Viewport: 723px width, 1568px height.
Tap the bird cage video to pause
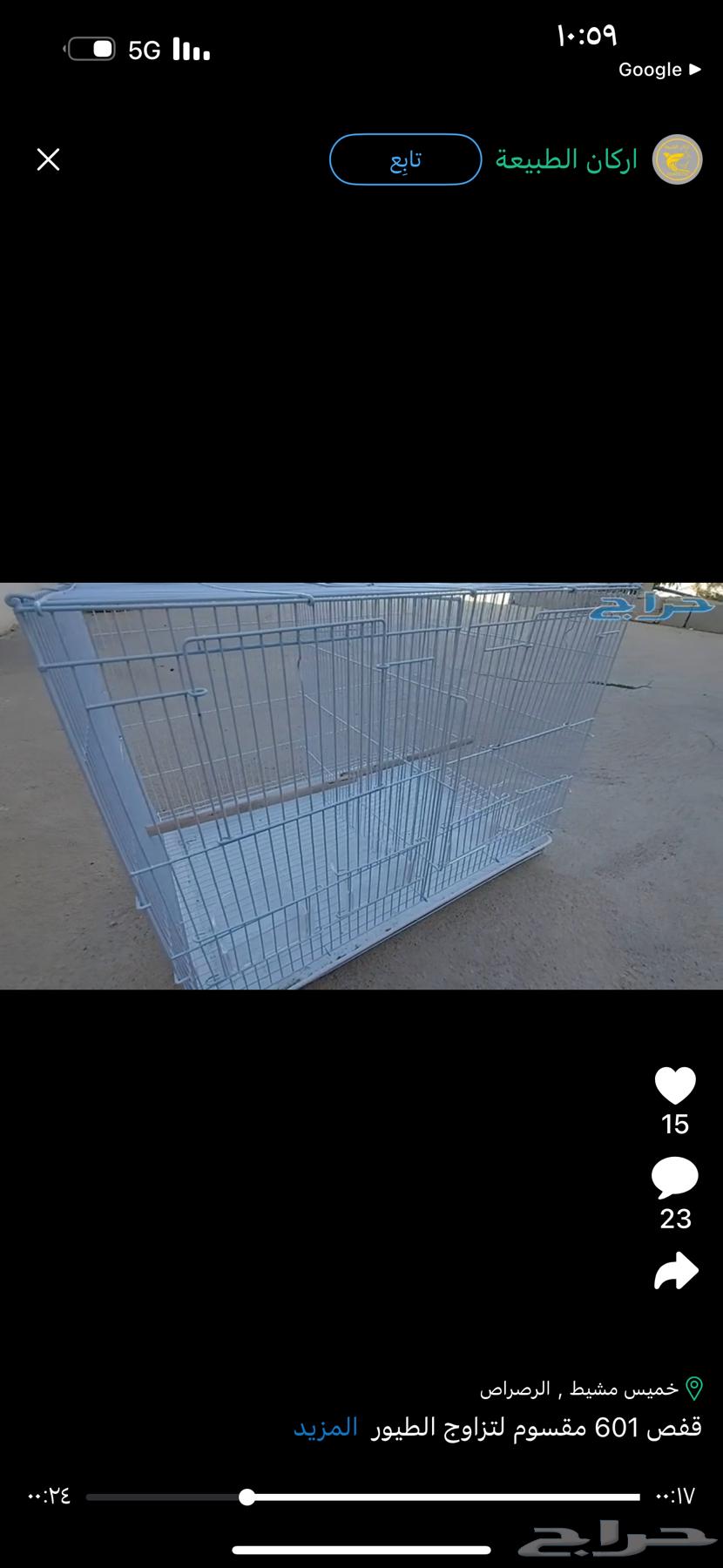click(361, 786)
